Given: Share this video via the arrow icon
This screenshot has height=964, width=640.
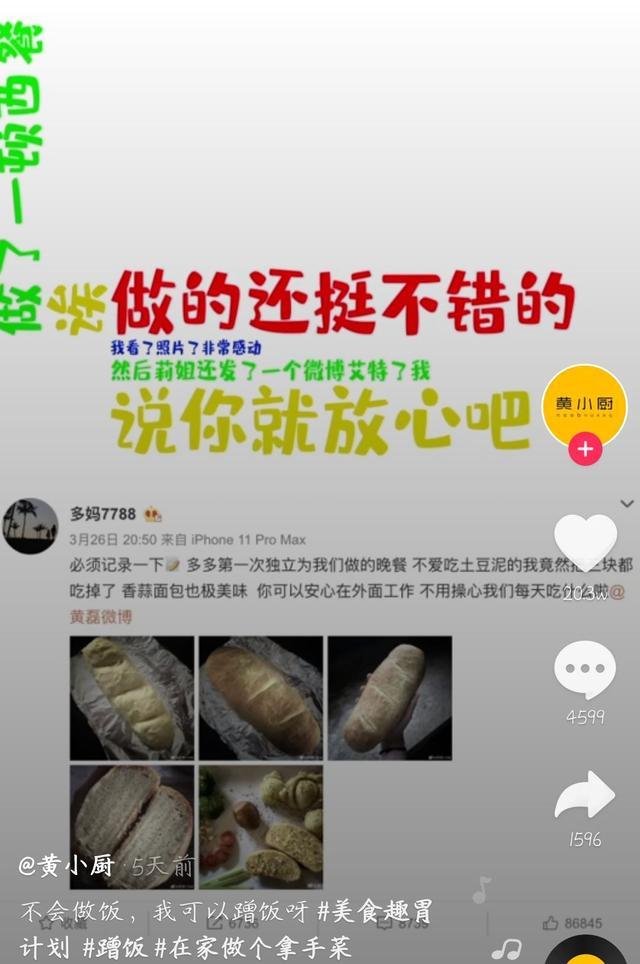Looking at the screenshot, I should pyautogui.click(x=585, y=796).
